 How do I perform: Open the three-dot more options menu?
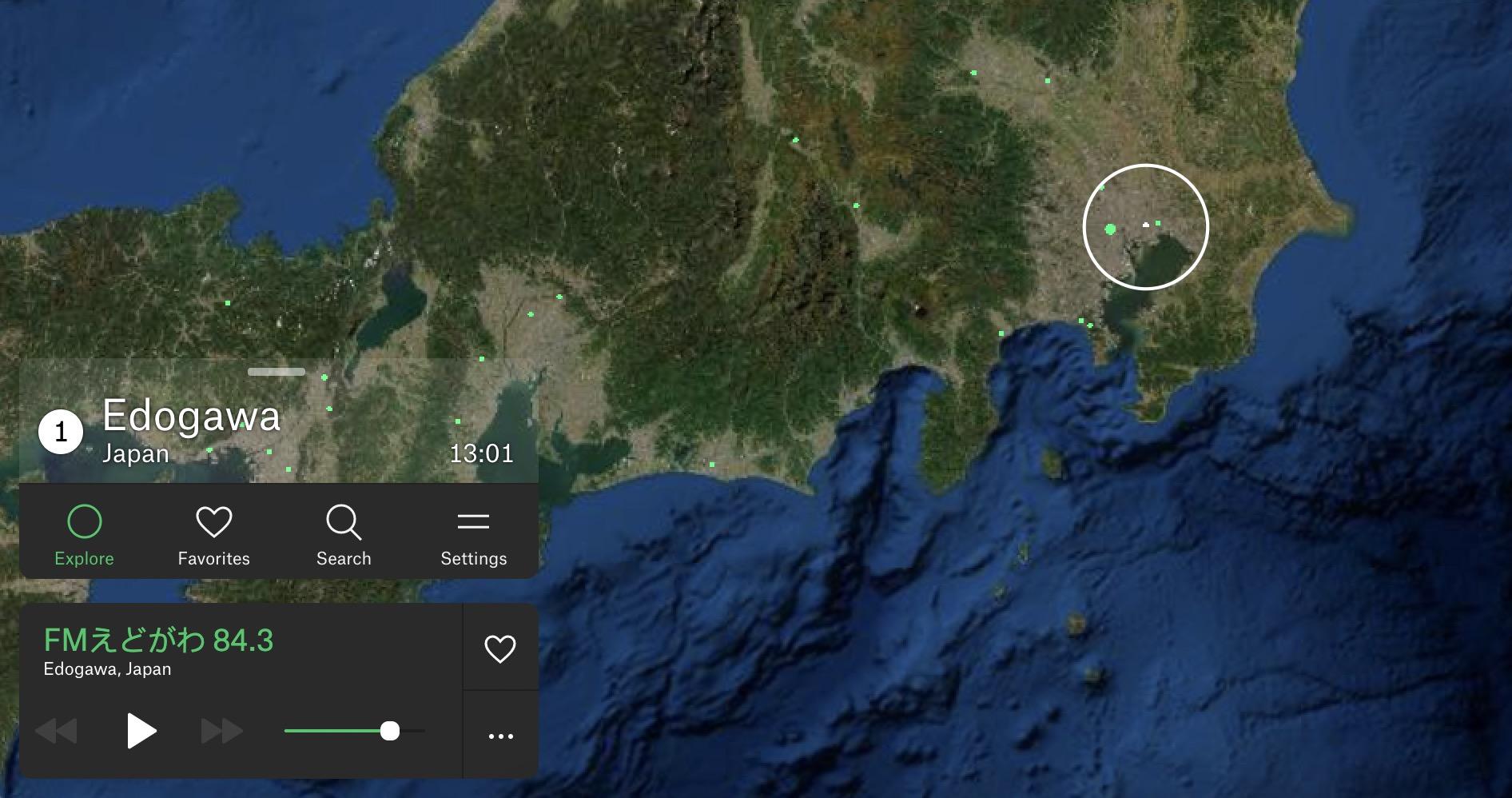[500, 736]
